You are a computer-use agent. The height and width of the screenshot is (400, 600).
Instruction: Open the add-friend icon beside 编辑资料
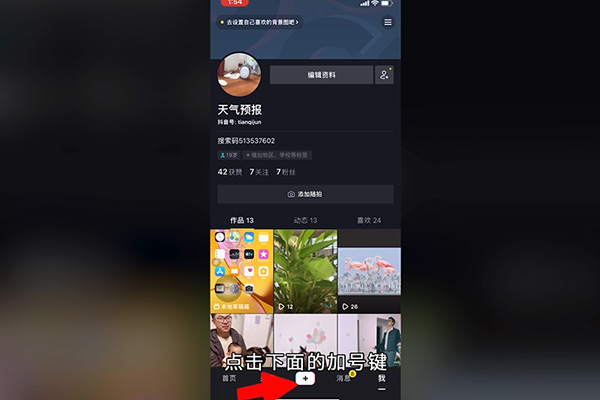(384, 75)
